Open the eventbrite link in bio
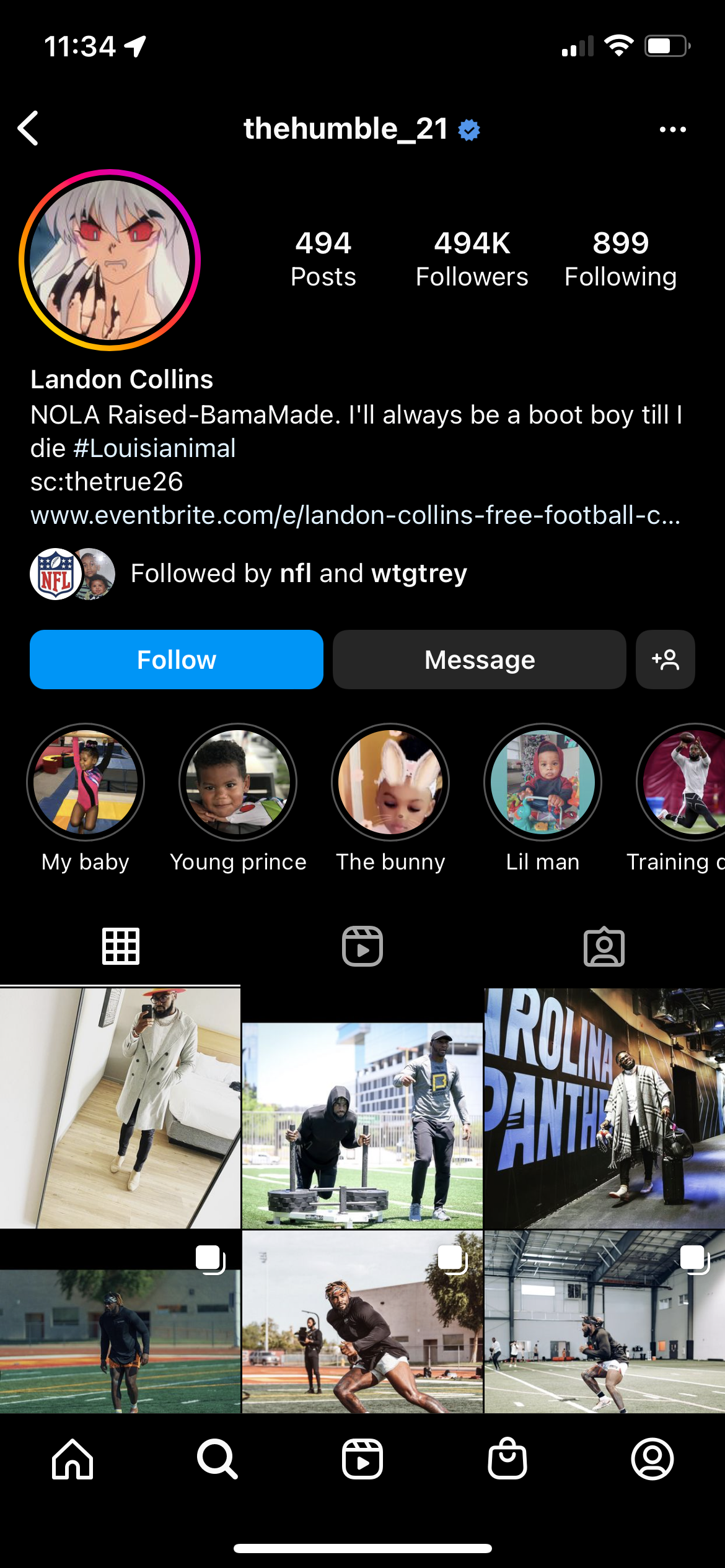 [x=356, y=515]
